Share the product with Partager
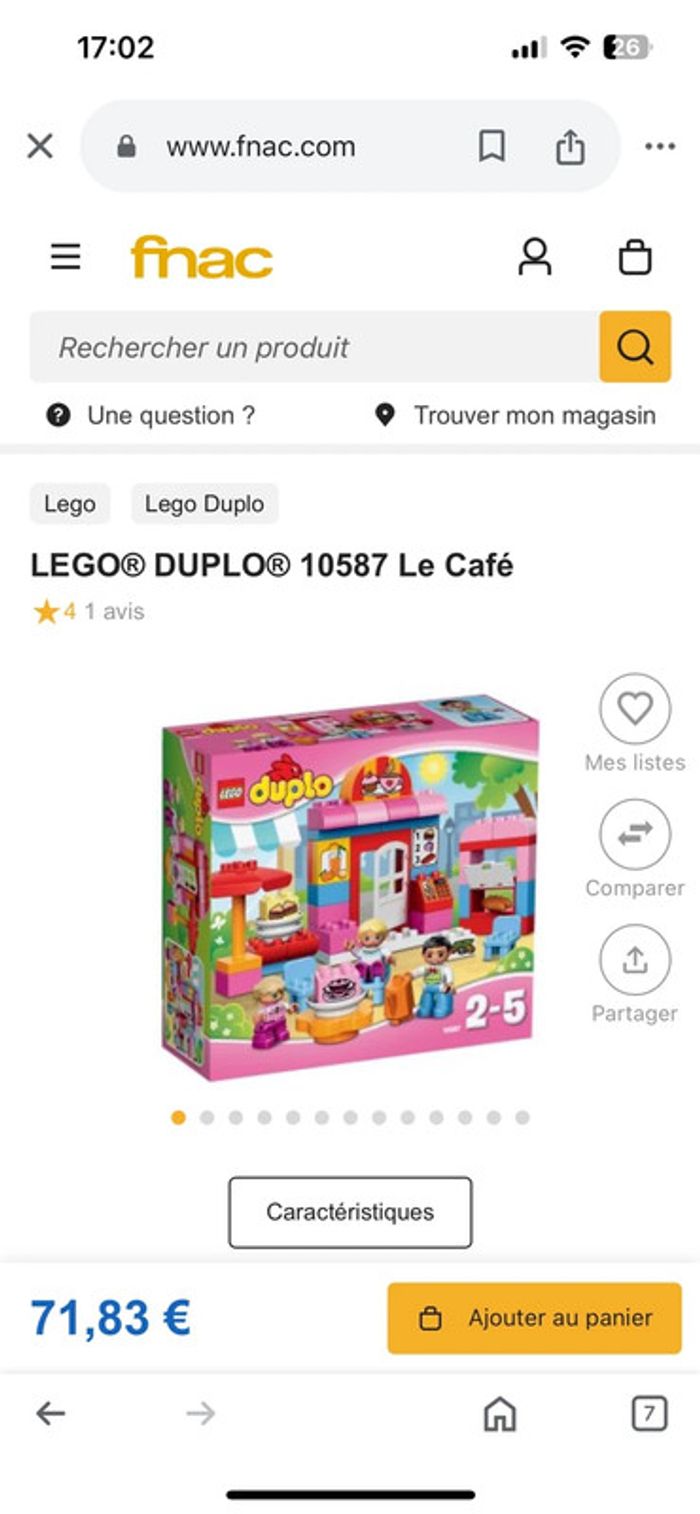700x1514 pixels. pos(634,960)
